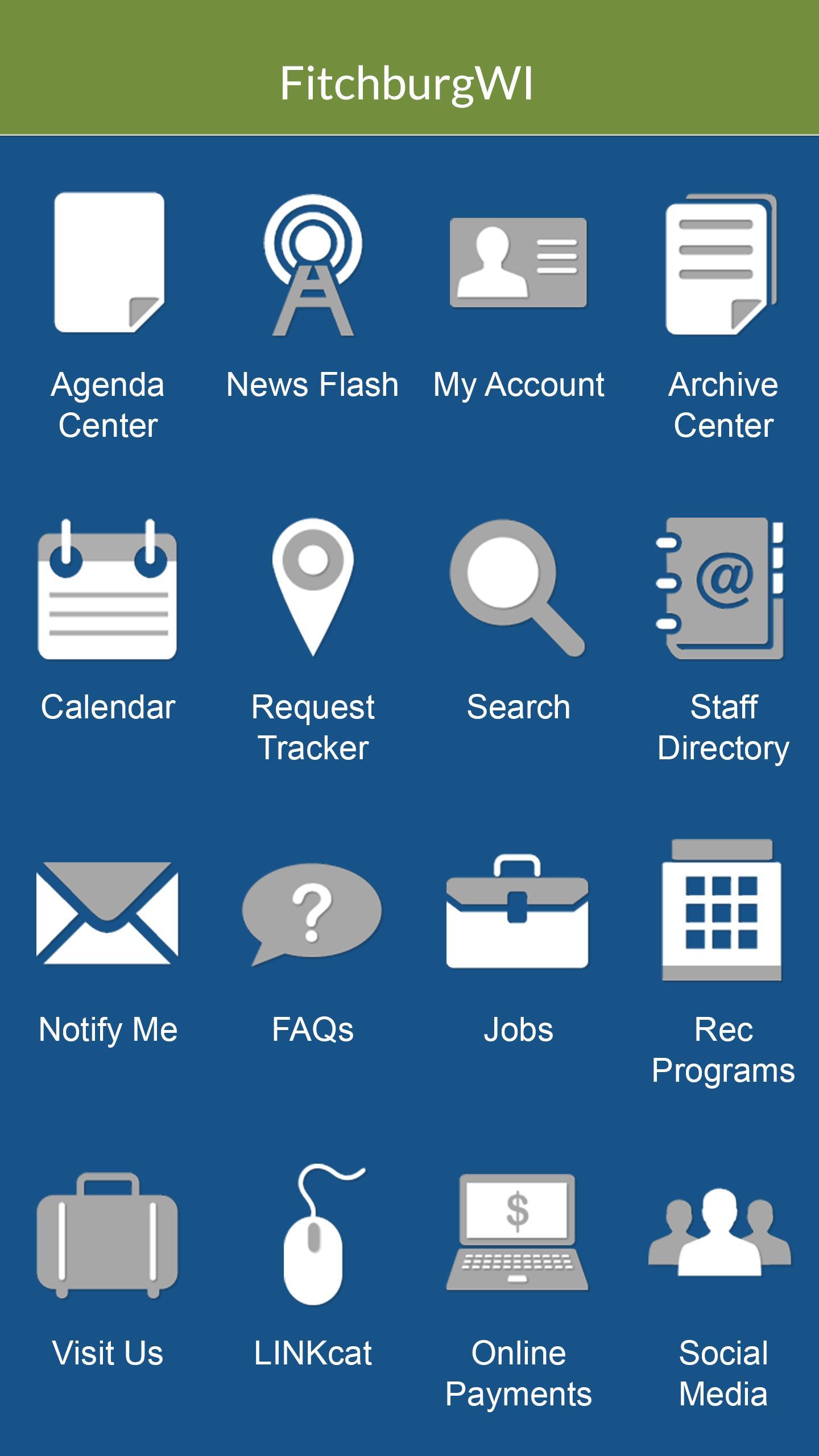This screenshot has width=819, height=1456.
Task: Browse Jobs
Action: click(518, 949)
